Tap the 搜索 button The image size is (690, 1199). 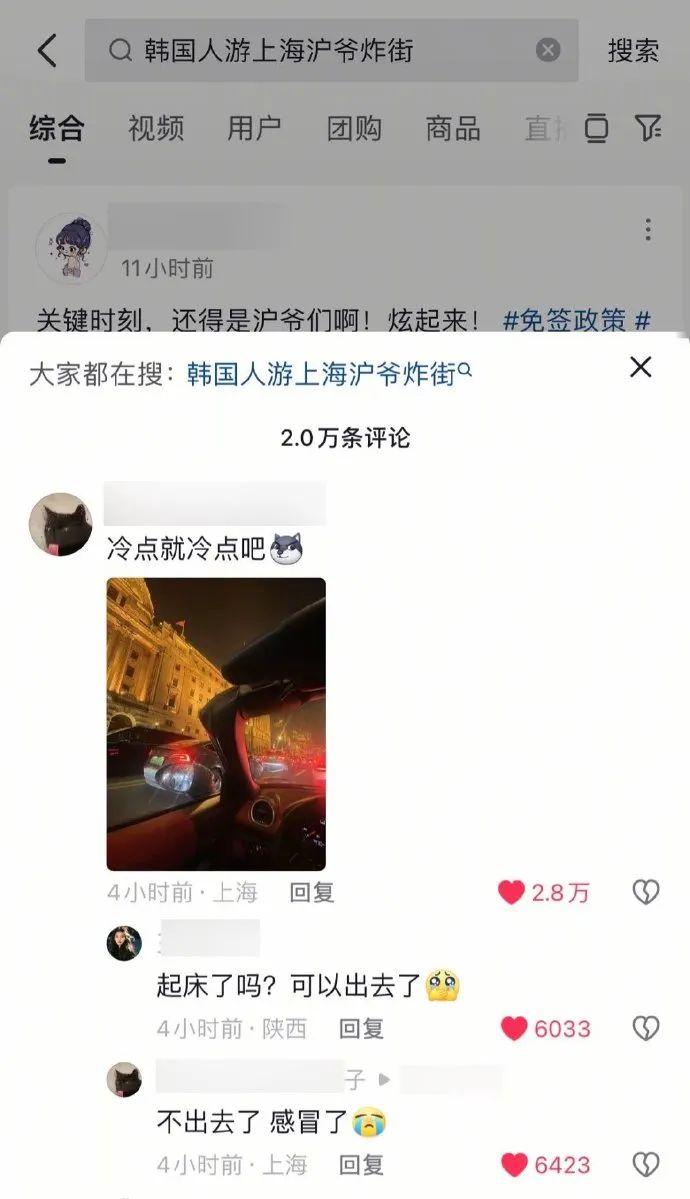tap(633, 50)
